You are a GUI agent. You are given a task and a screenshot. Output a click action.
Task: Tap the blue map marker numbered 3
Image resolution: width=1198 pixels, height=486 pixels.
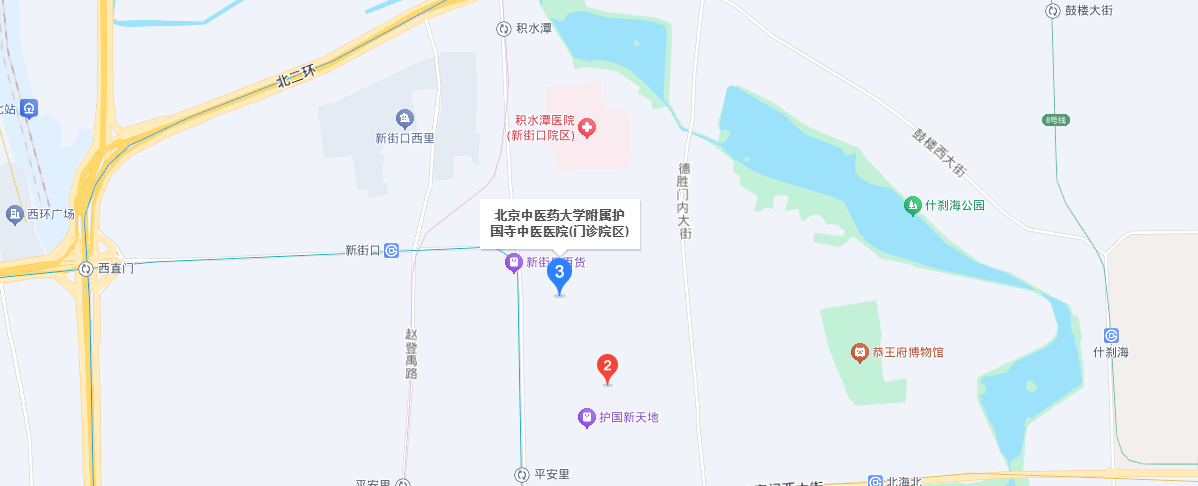(559, 274)
